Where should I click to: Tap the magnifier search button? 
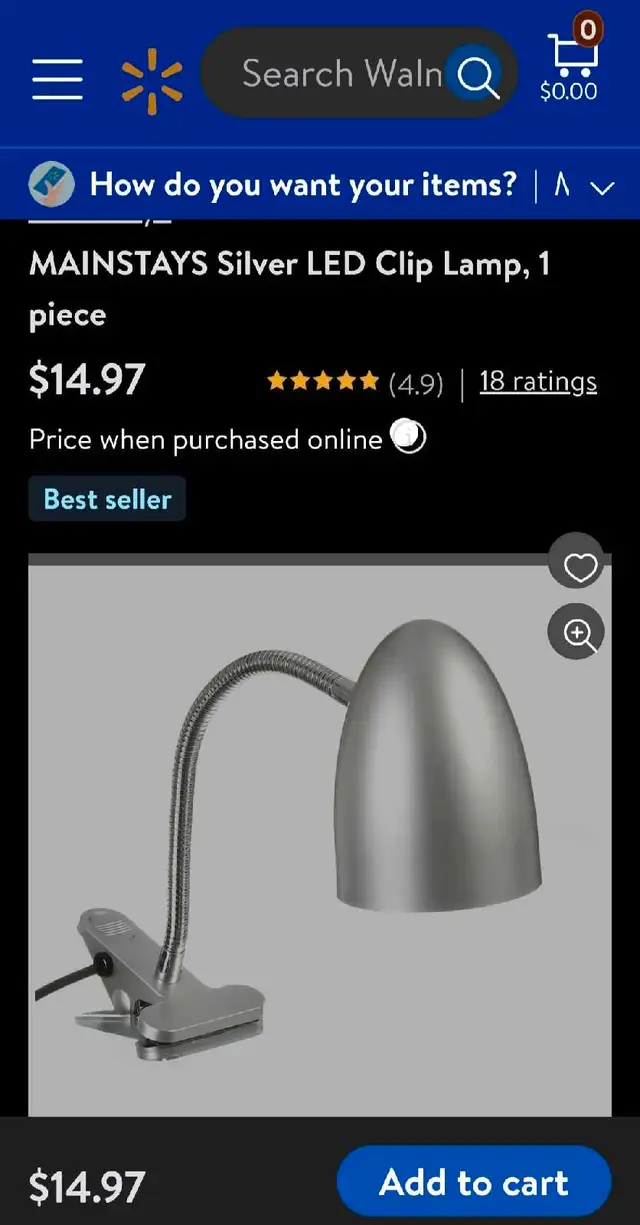click(477, 74)
